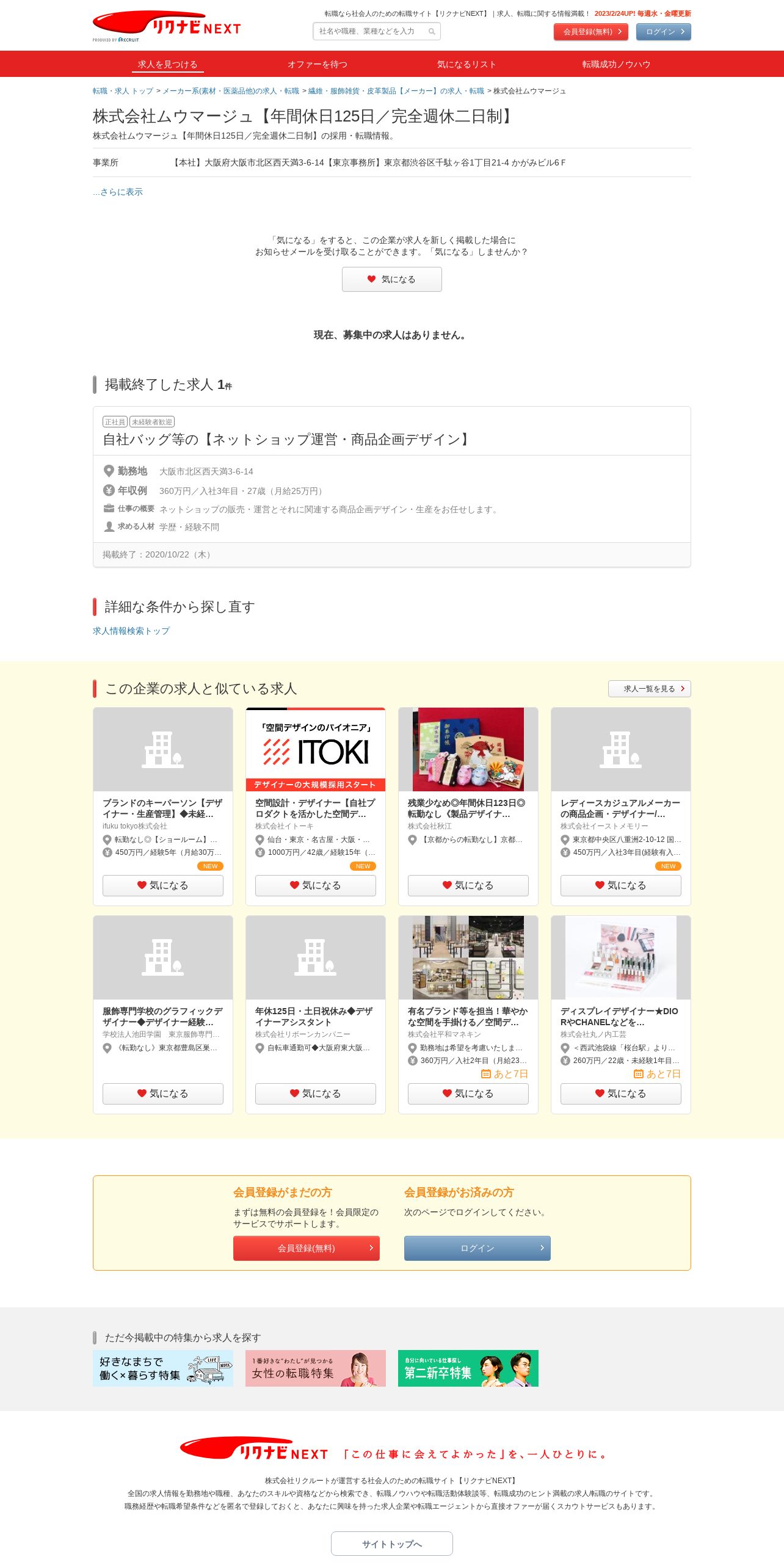Tap the blue ログイン button in the member box
Image resolution: width=784 pixels, height=1568 pixels.
477,1248
